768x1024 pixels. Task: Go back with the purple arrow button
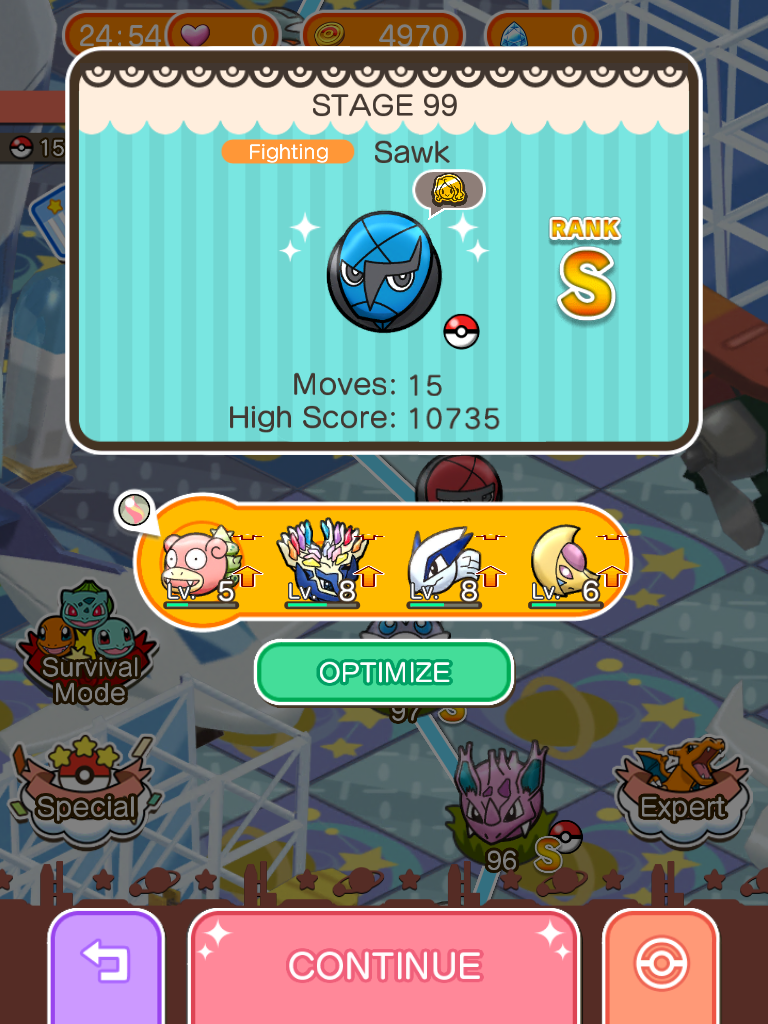point(105,965)
